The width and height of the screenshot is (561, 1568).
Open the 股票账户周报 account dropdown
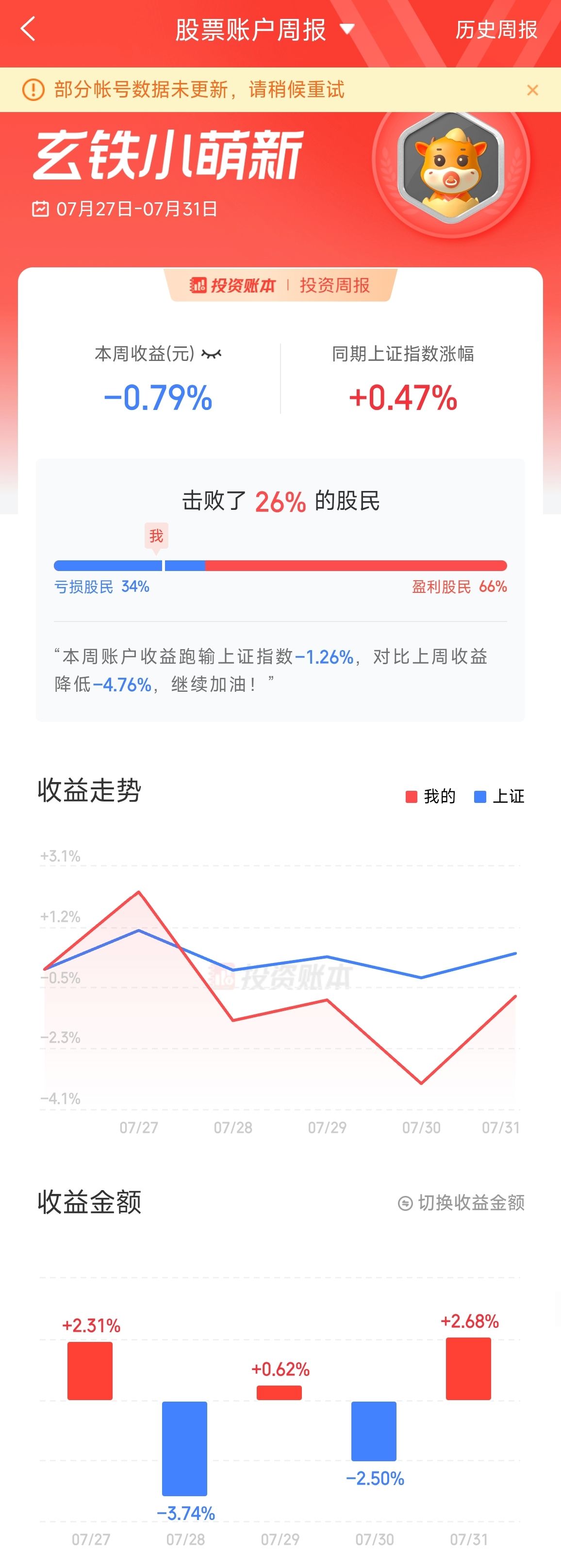(x=264, y=30)
